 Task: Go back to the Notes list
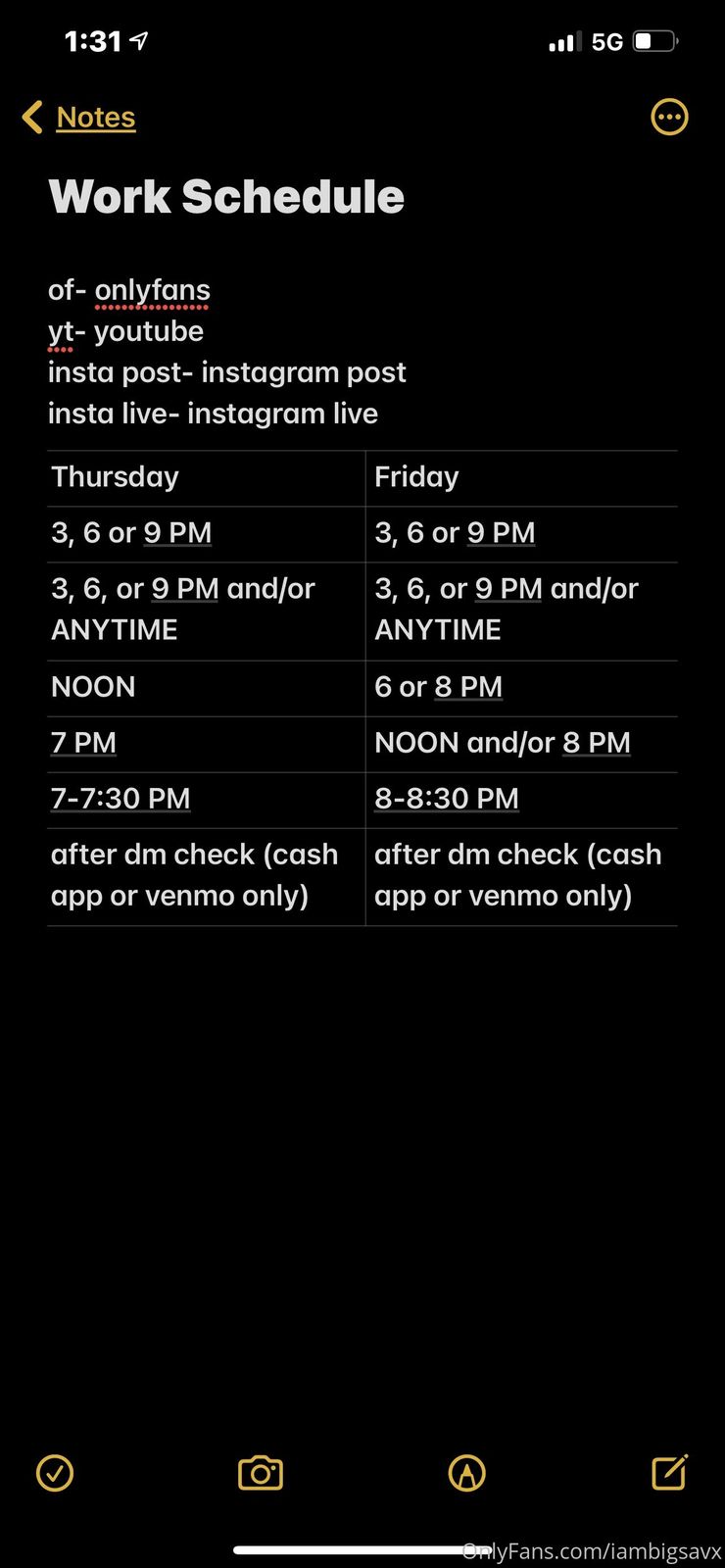80,118
